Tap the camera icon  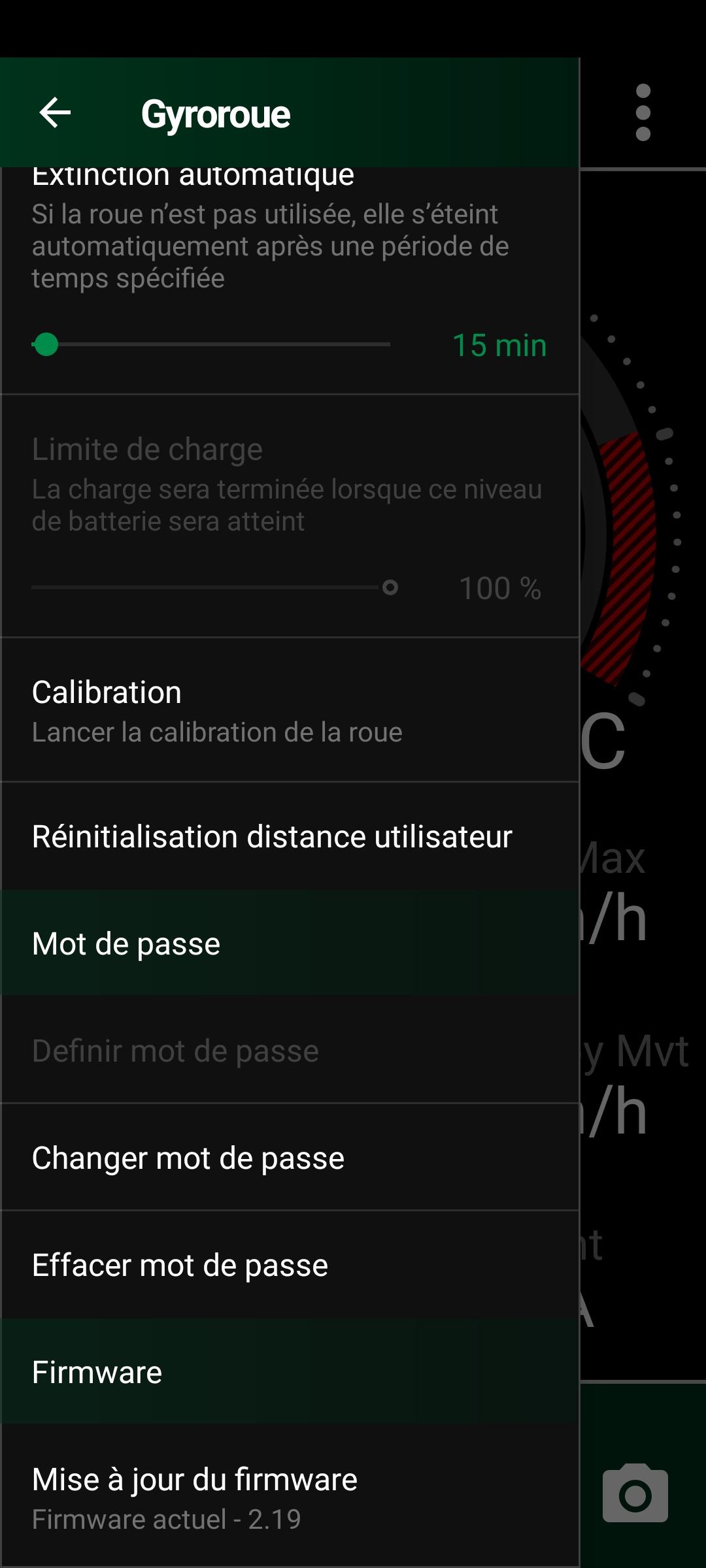click(635, 1494)
